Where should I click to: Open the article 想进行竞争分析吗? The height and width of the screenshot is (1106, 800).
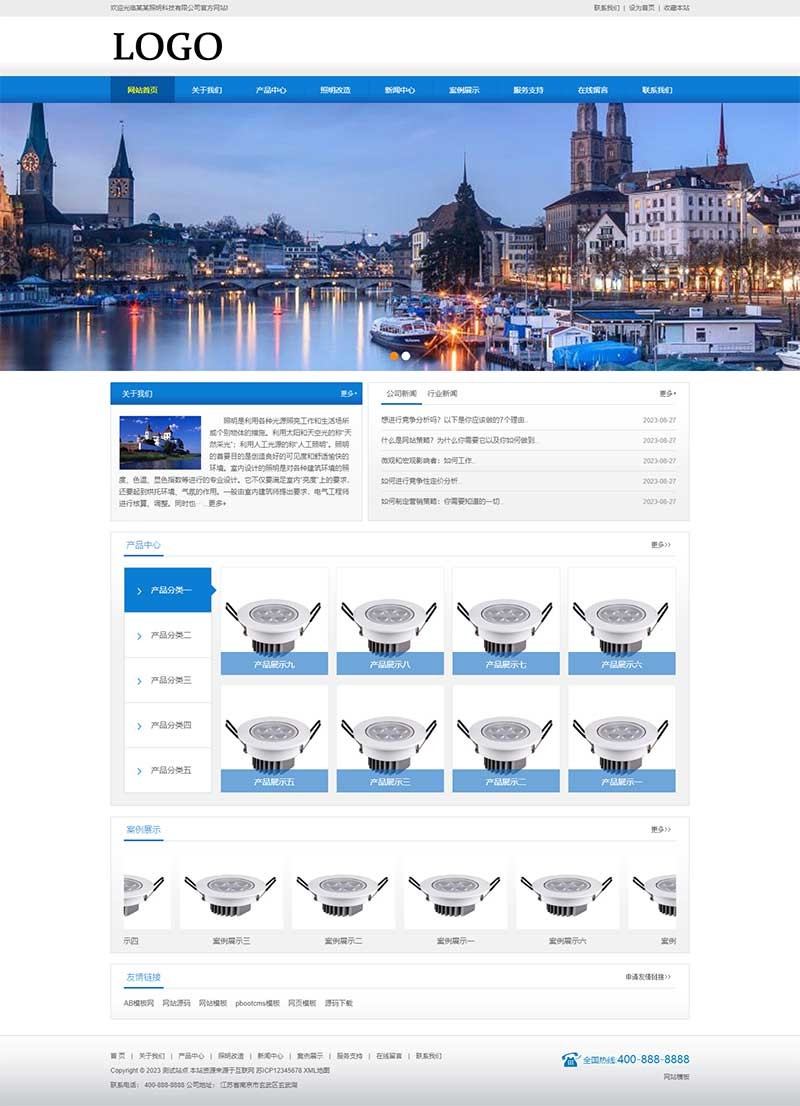(x=453, y=420)
